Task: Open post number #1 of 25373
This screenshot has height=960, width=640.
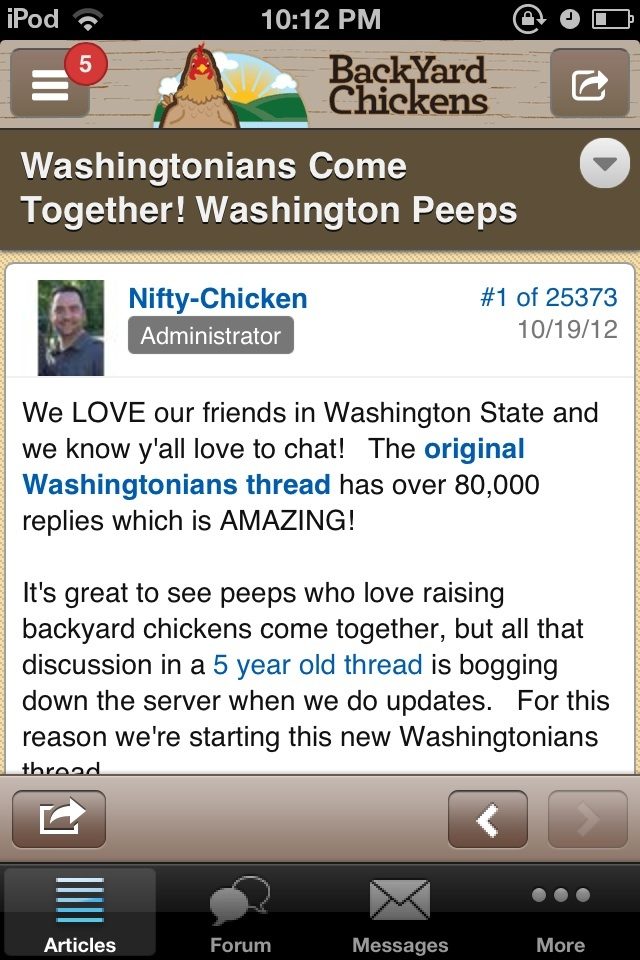Action: tap(548, 297)
